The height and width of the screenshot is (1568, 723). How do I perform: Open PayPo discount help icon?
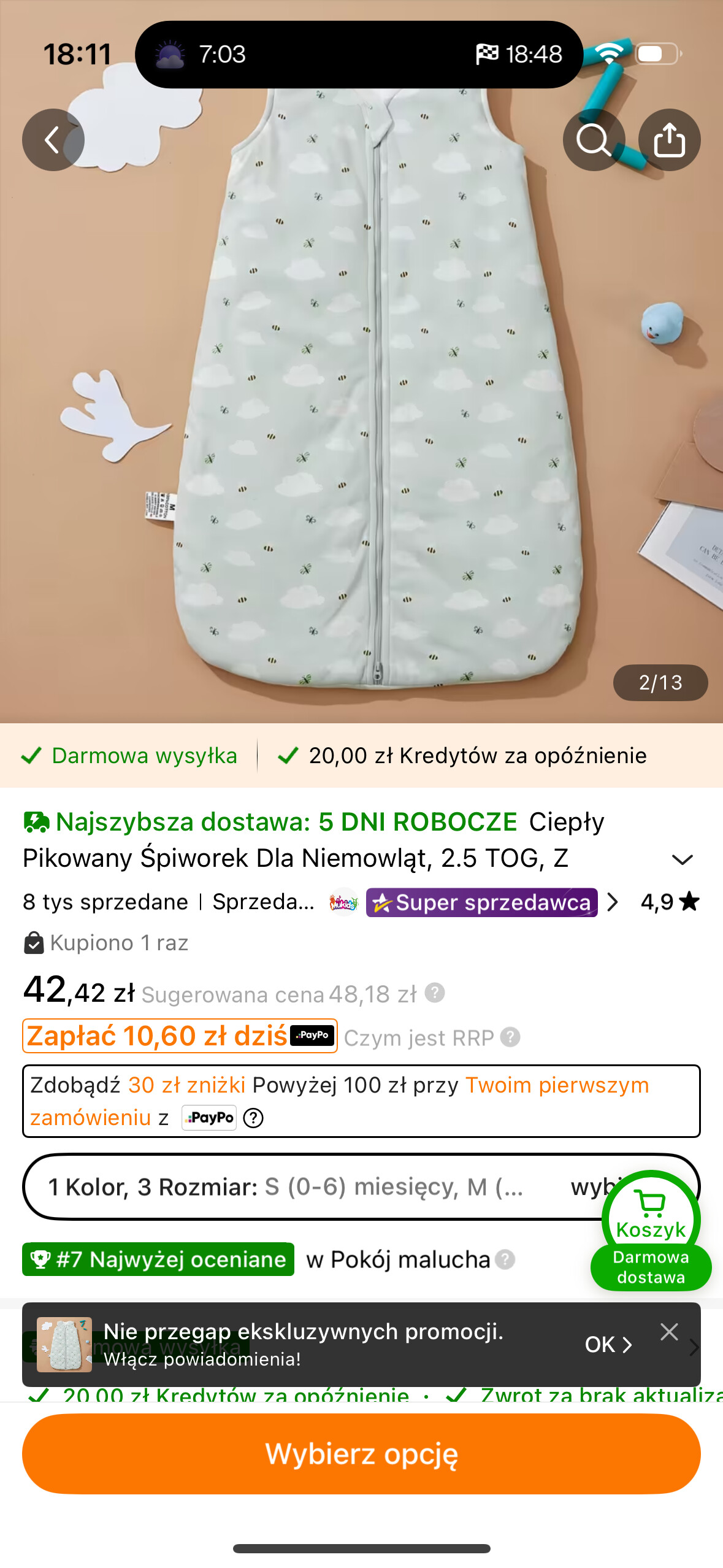(253, 1118)
